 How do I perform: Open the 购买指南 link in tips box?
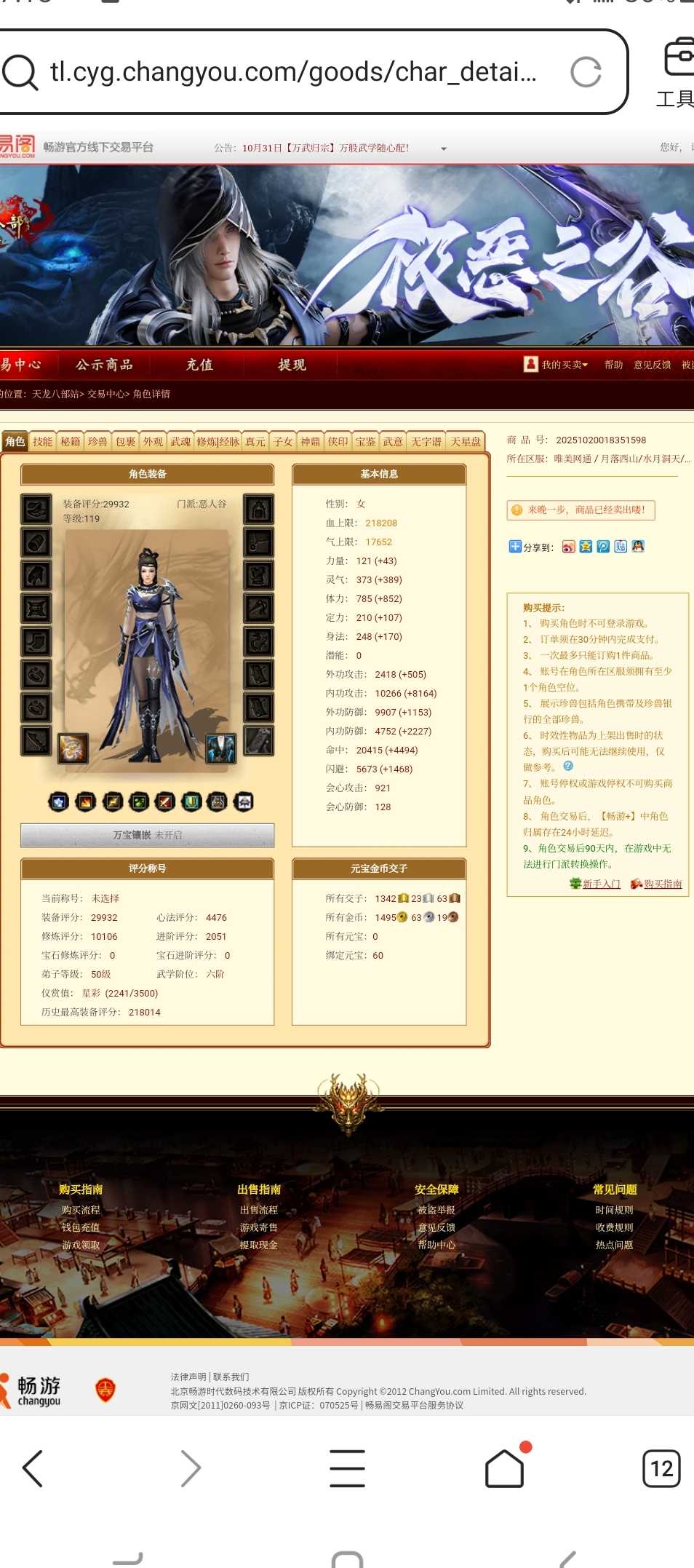(x=662, y=884)
